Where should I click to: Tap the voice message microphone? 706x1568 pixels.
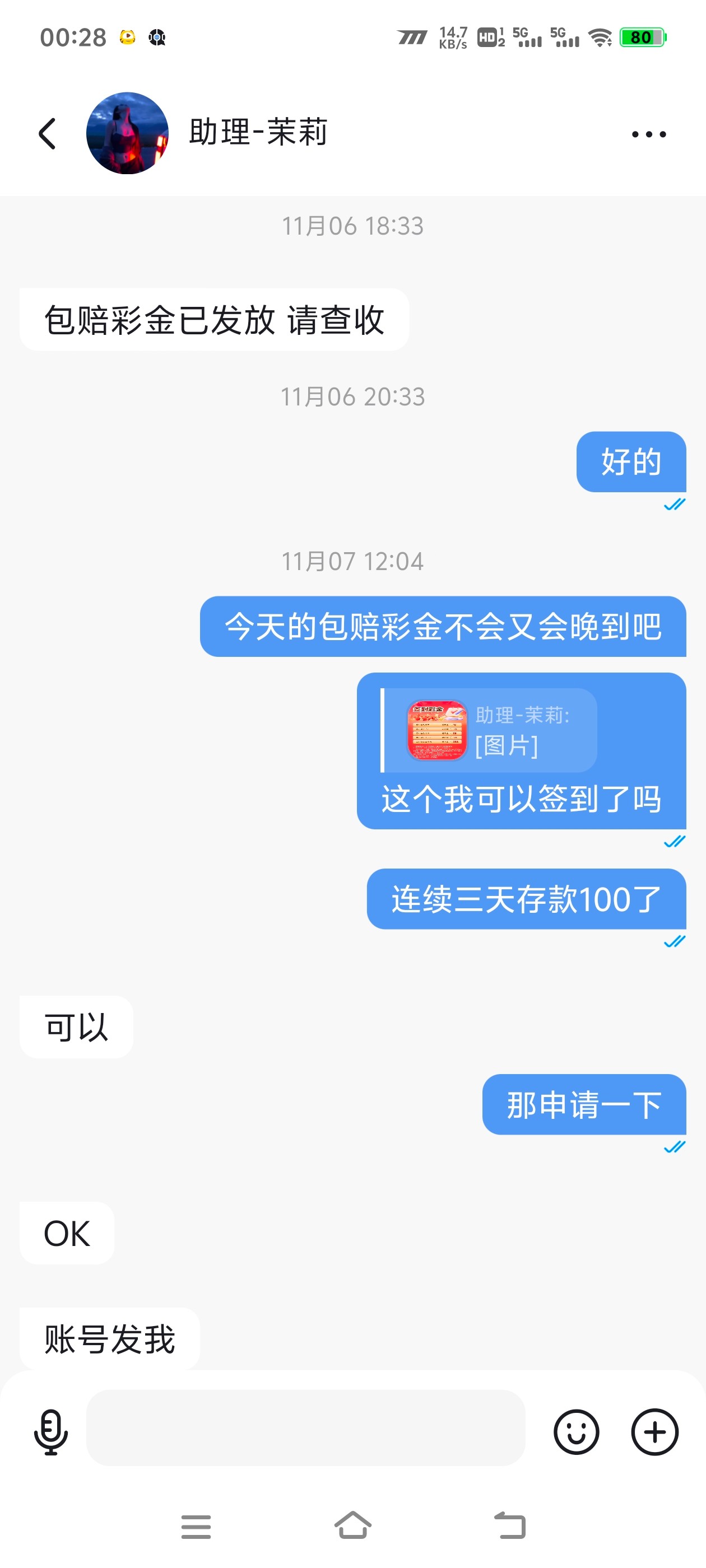51,1432
